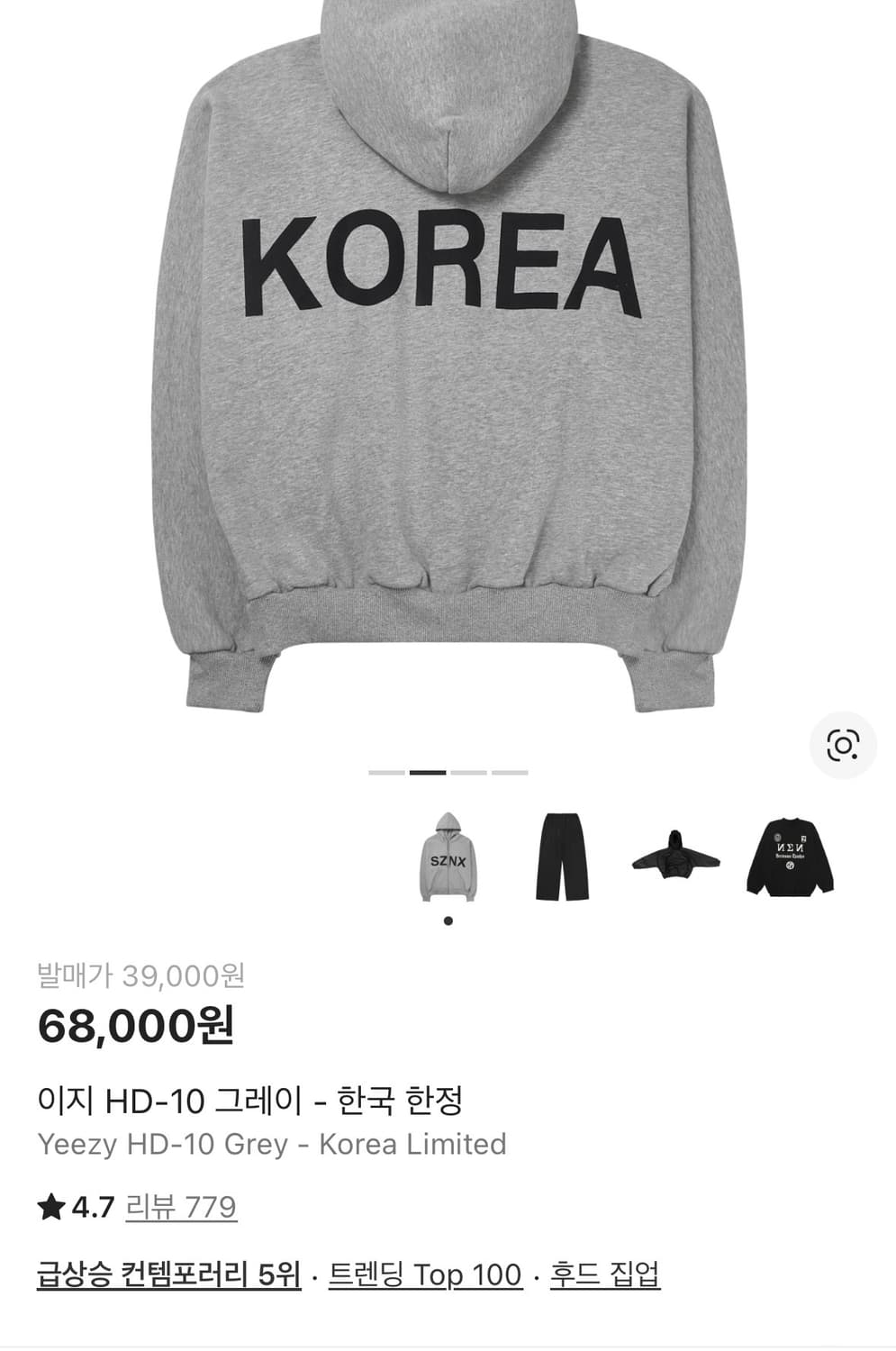This screenshot has height=1351, width=896.
Task: Click the pagination dot below the thumbnails
Action: pyautogui.click(x=448, y=920)
